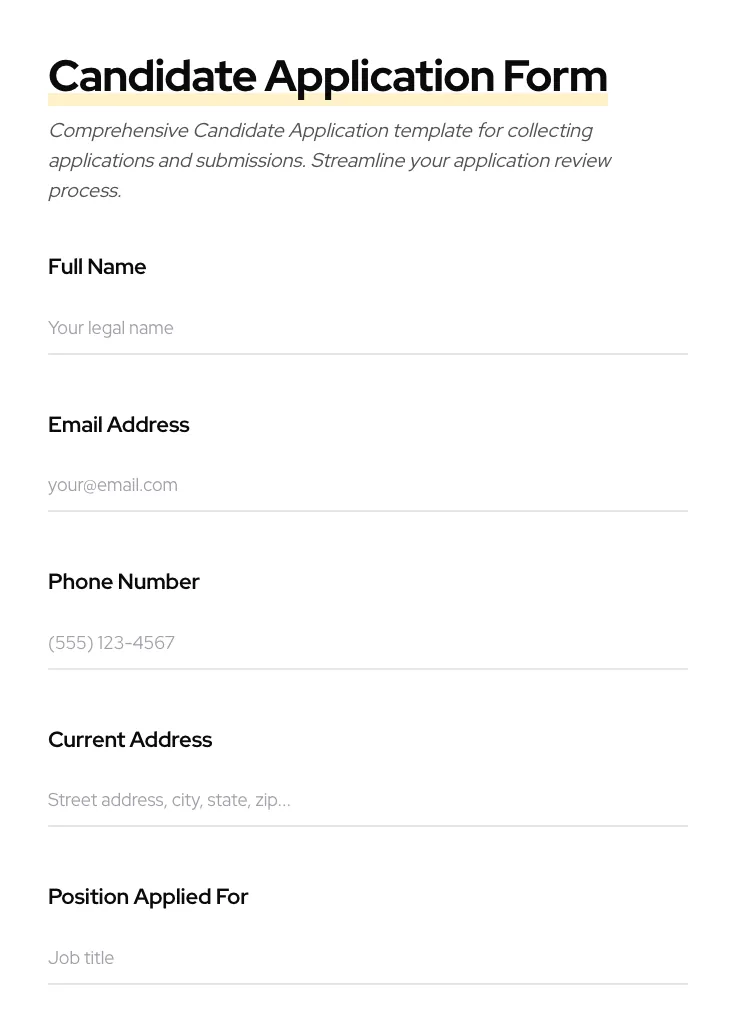The height and width of the screenshot is (1024, 736).
Task: Click the underline below the Full Name field
Action: tap(368, 354)
